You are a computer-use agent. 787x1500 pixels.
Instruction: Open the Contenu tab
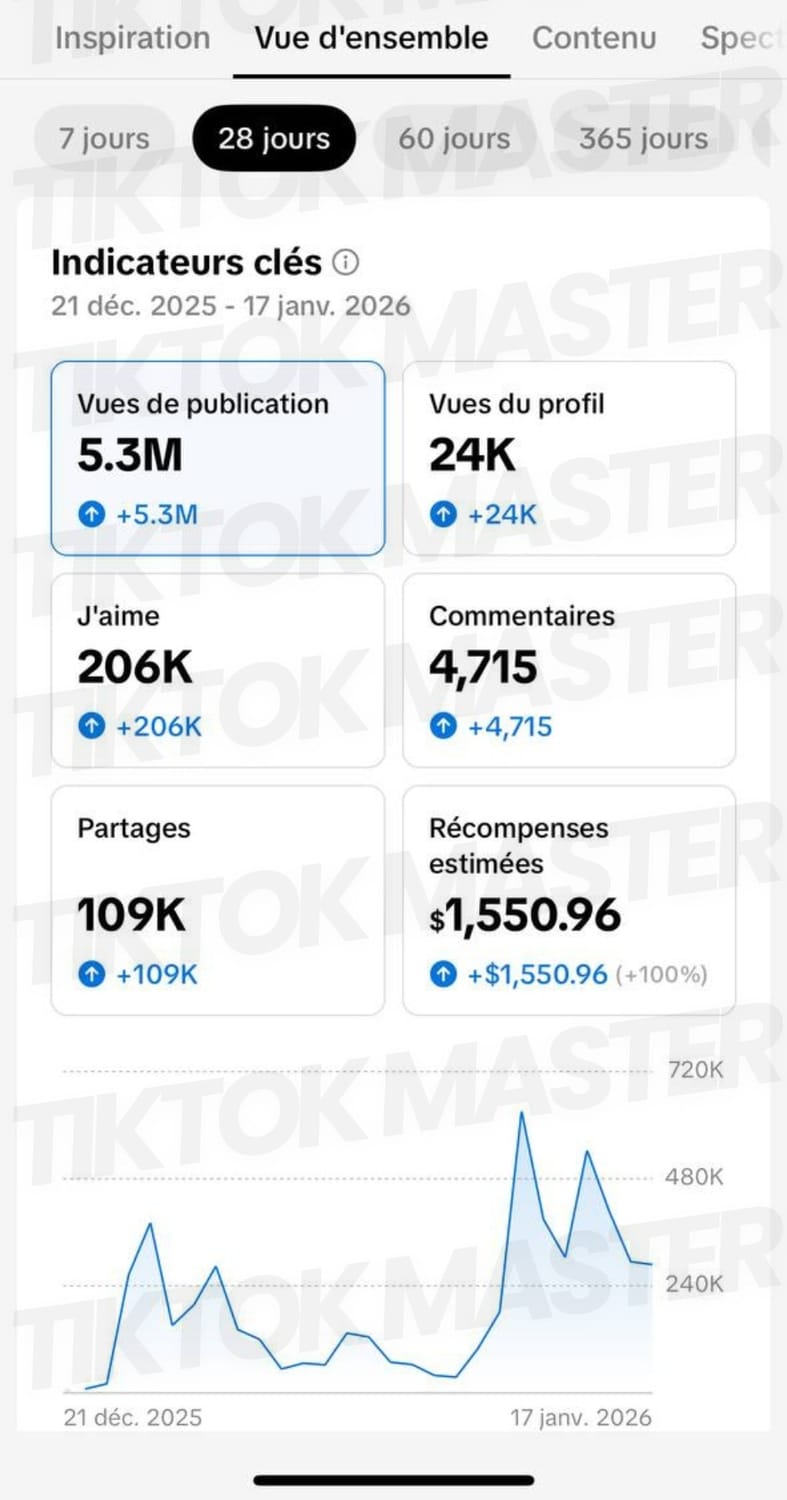(x=594, y=39)
